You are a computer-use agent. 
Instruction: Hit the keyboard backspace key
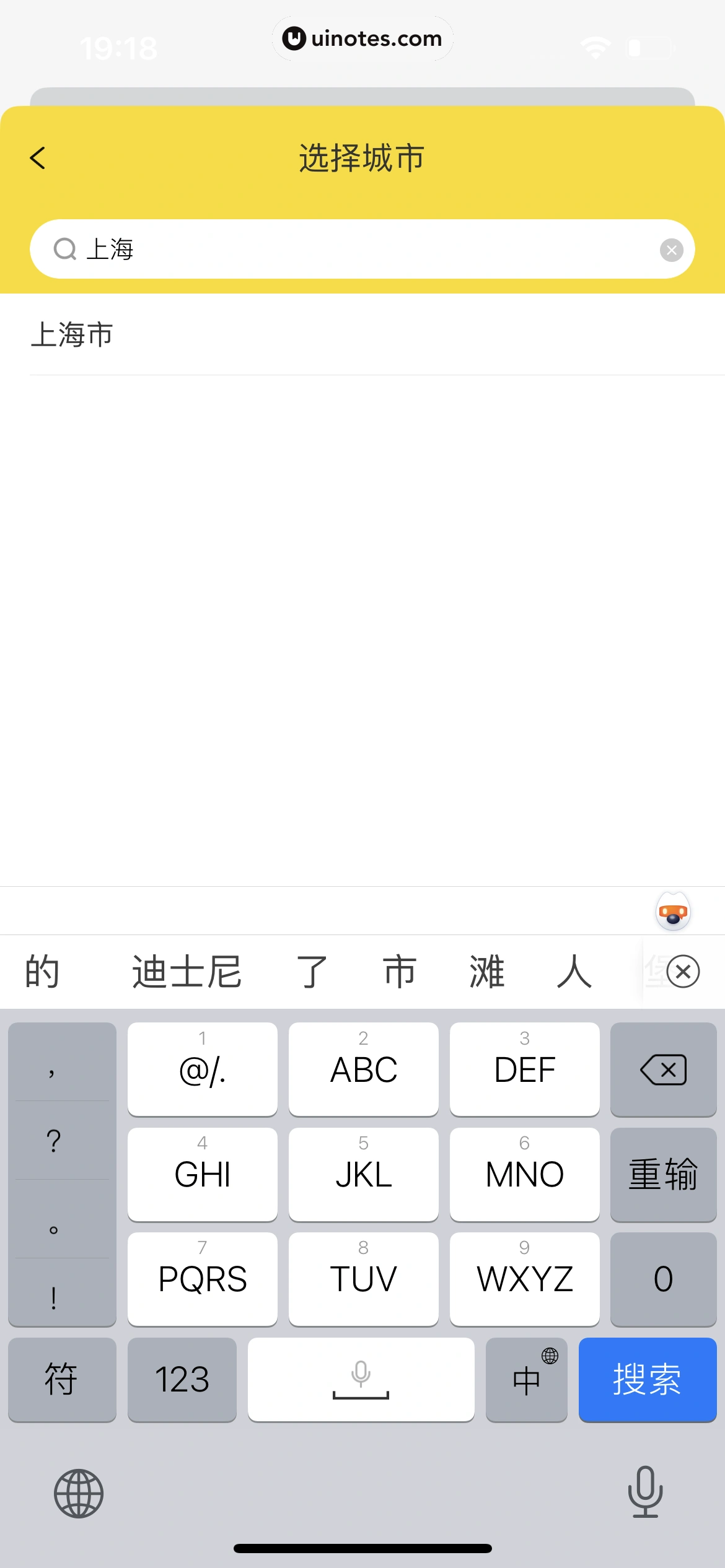coord(663,1069)
